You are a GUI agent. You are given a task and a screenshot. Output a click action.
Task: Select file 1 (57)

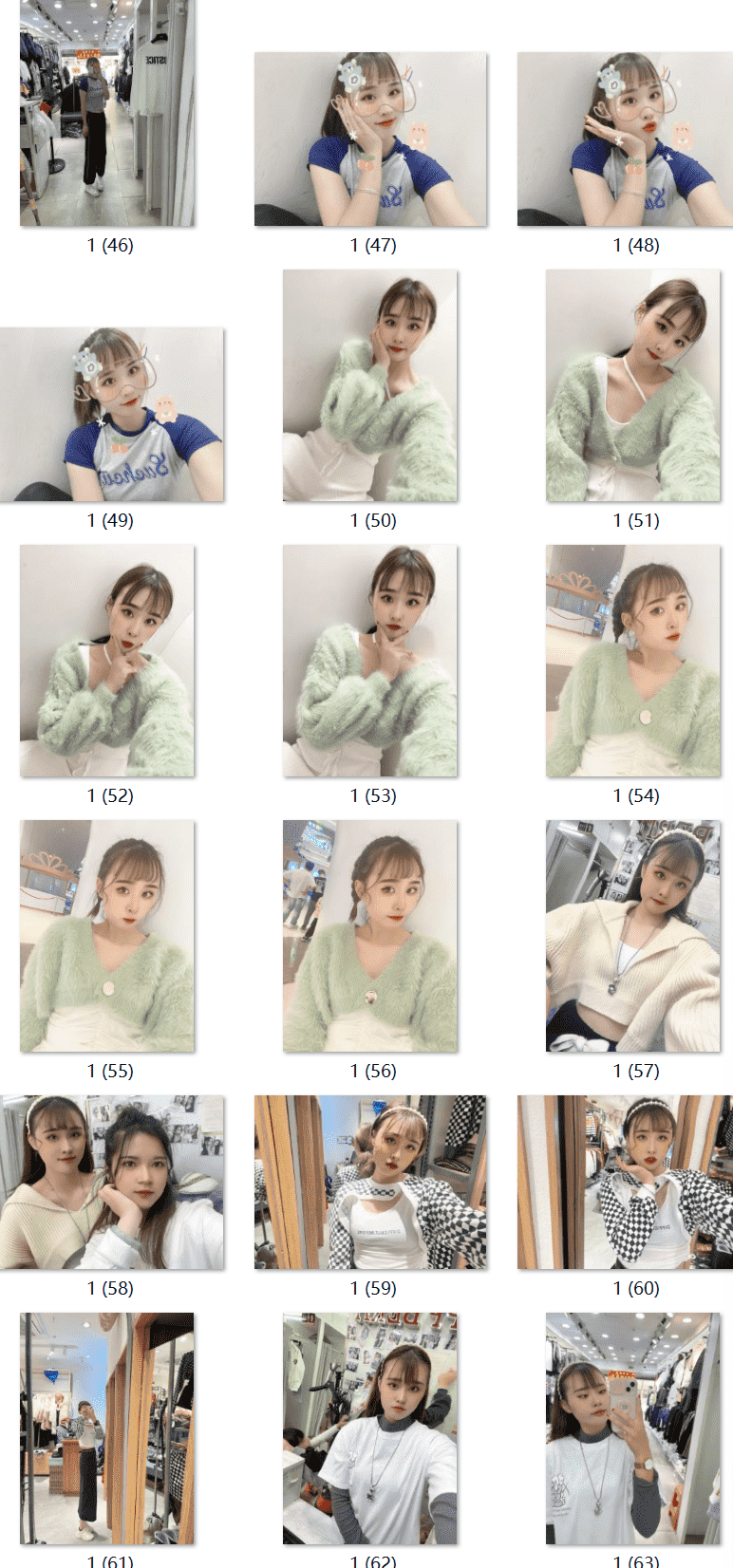click(x=633, y=936)
